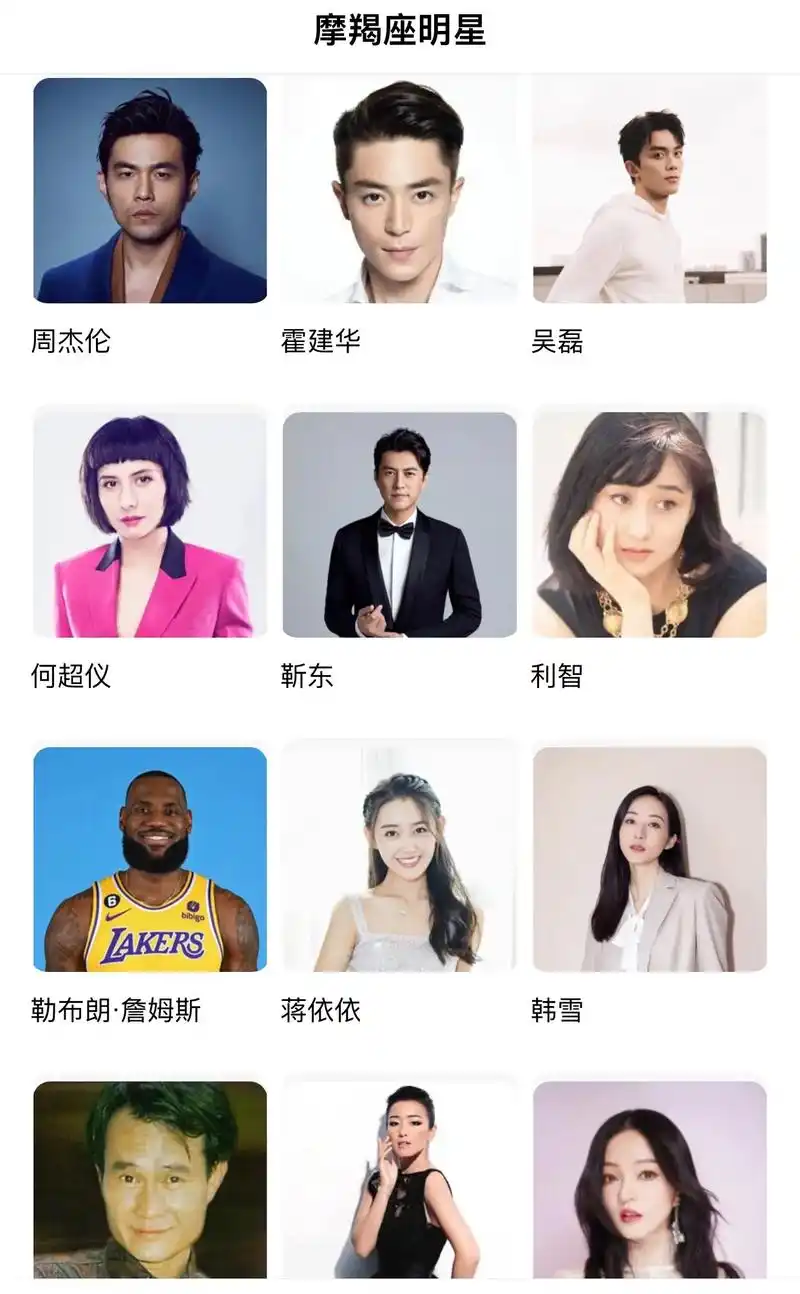Open 吴磊's photo thumbnail
The image size is (800, 1294).
click(x=650, y=195)
